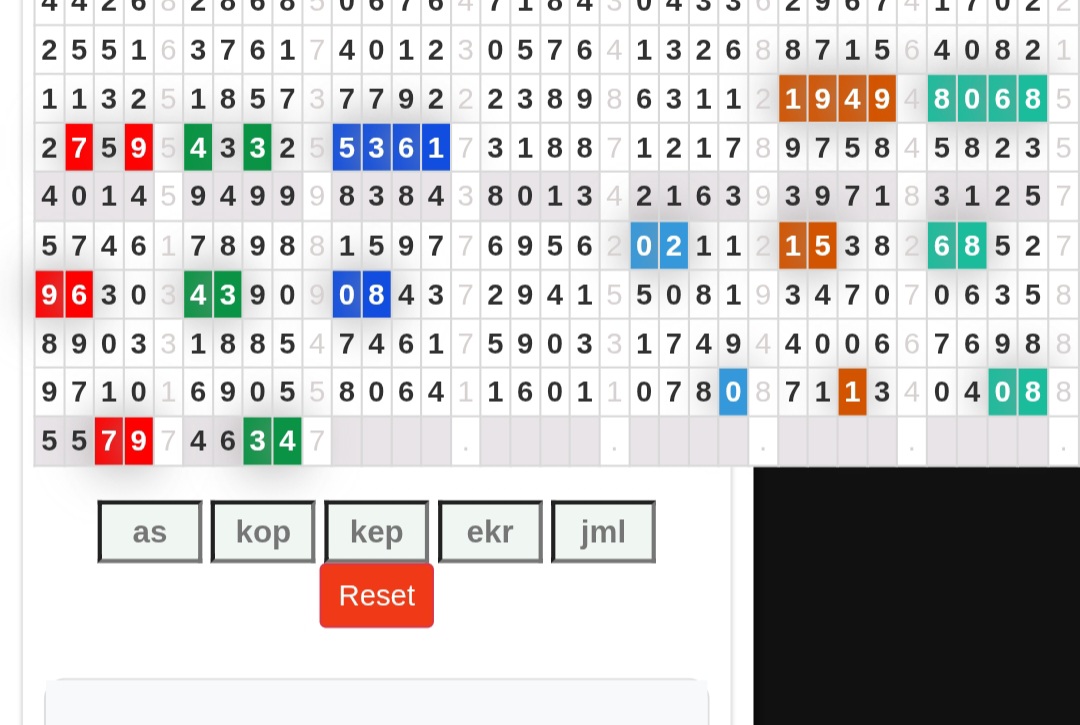Pick the 'ekr' button

click(x=490, y=532)
